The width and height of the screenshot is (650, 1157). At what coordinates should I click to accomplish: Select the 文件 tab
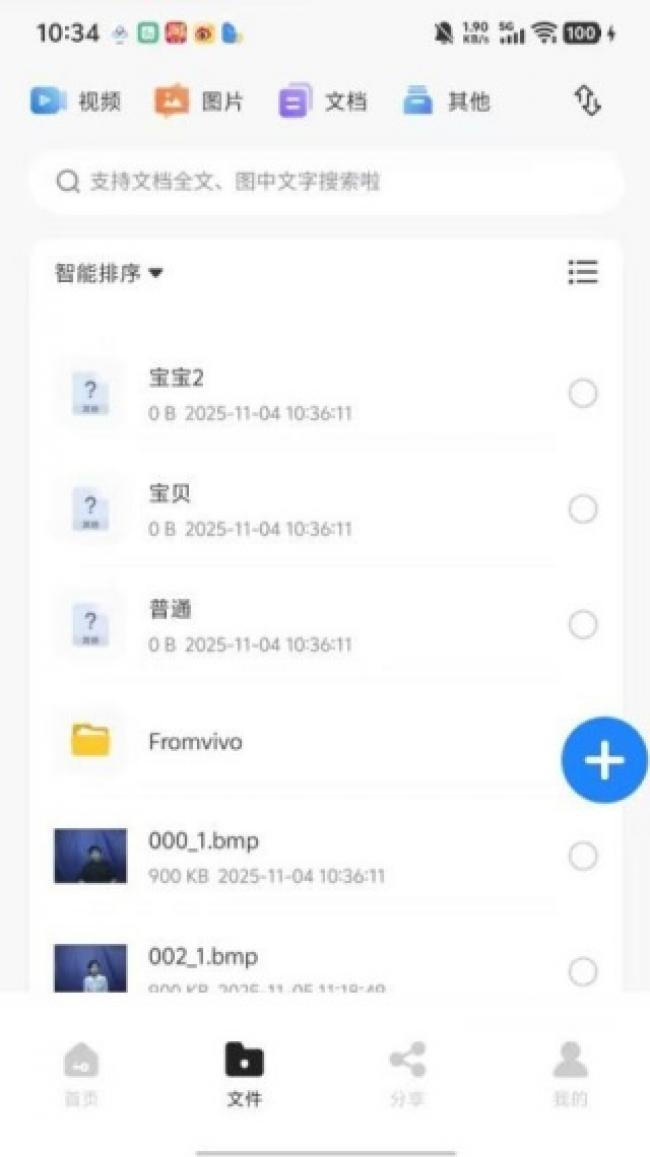(244, 1073)
